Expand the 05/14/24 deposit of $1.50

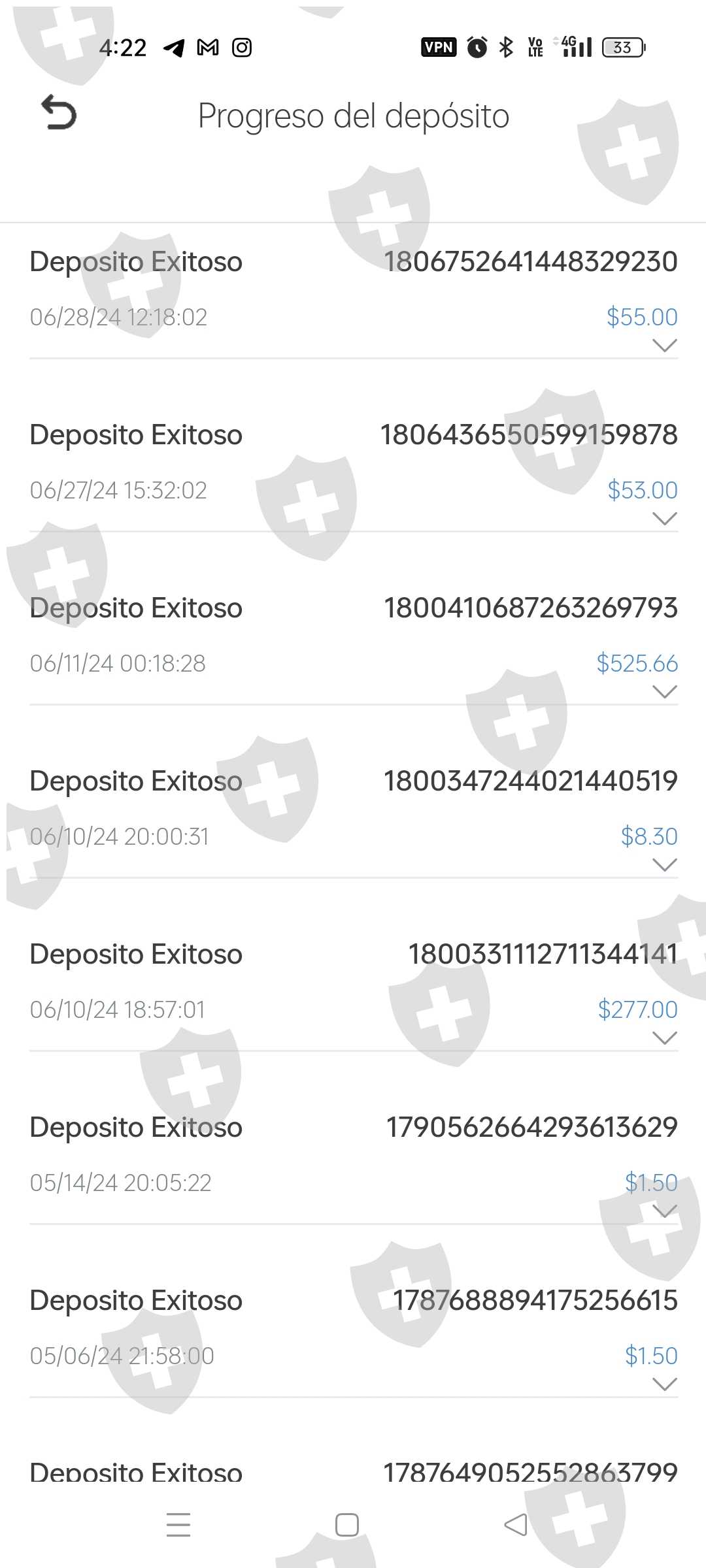(664, 1211)
